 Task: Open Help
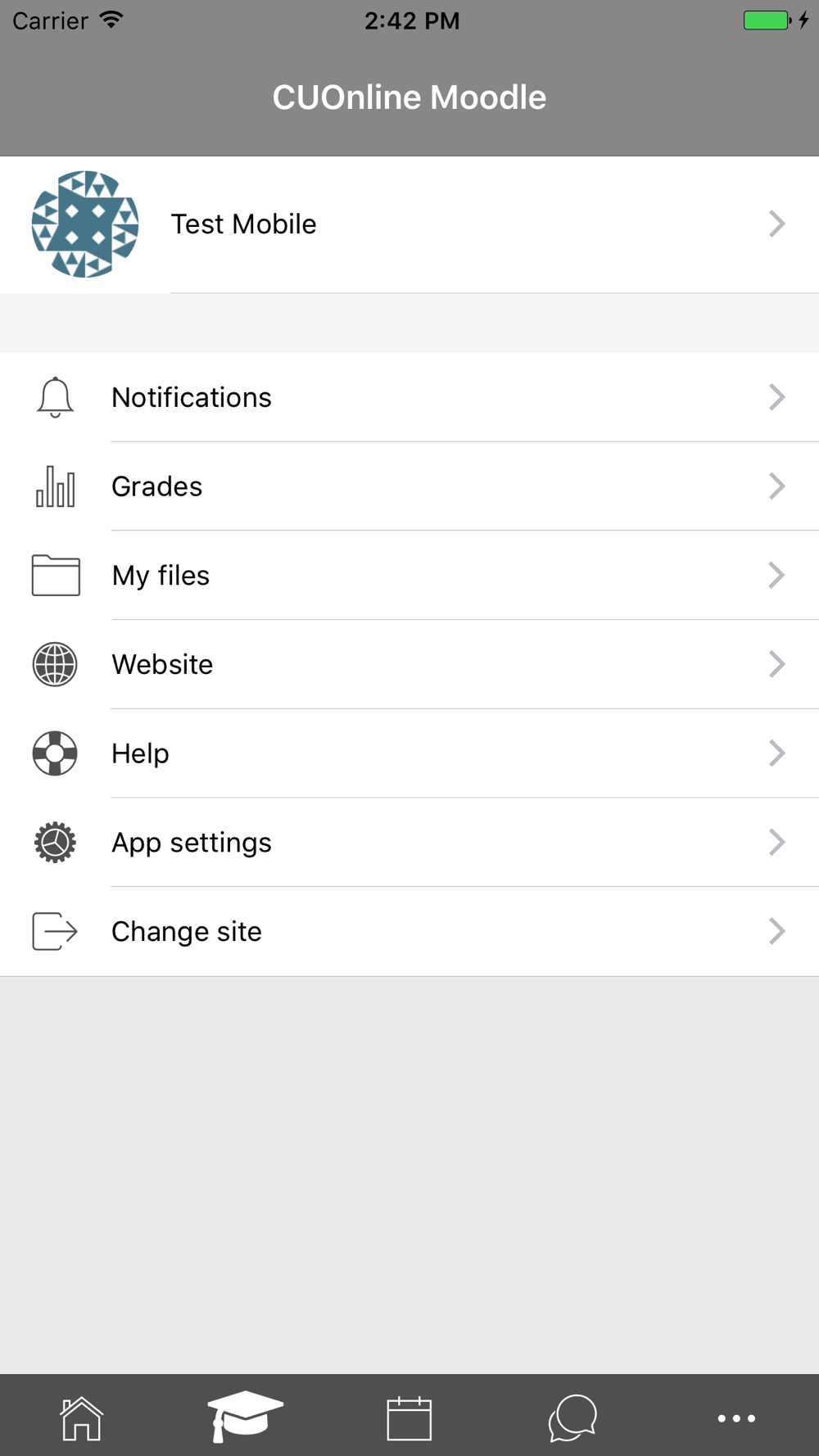pos(409,753)
